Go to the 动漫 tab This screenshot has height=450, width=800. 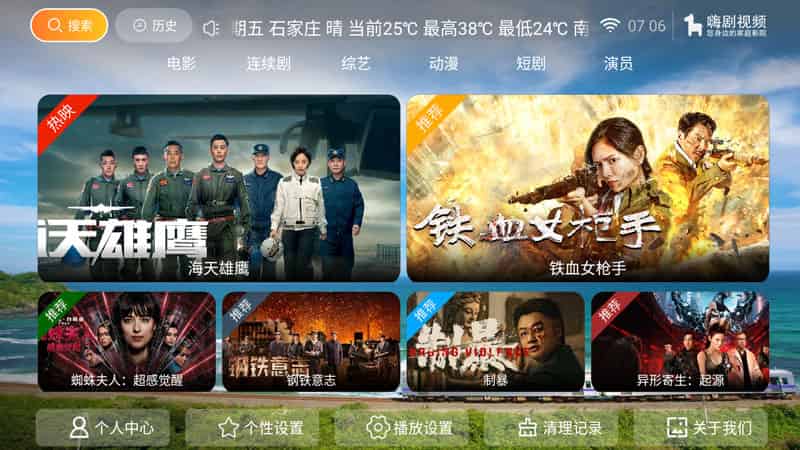pyautogui.click(x=443, y=64)
